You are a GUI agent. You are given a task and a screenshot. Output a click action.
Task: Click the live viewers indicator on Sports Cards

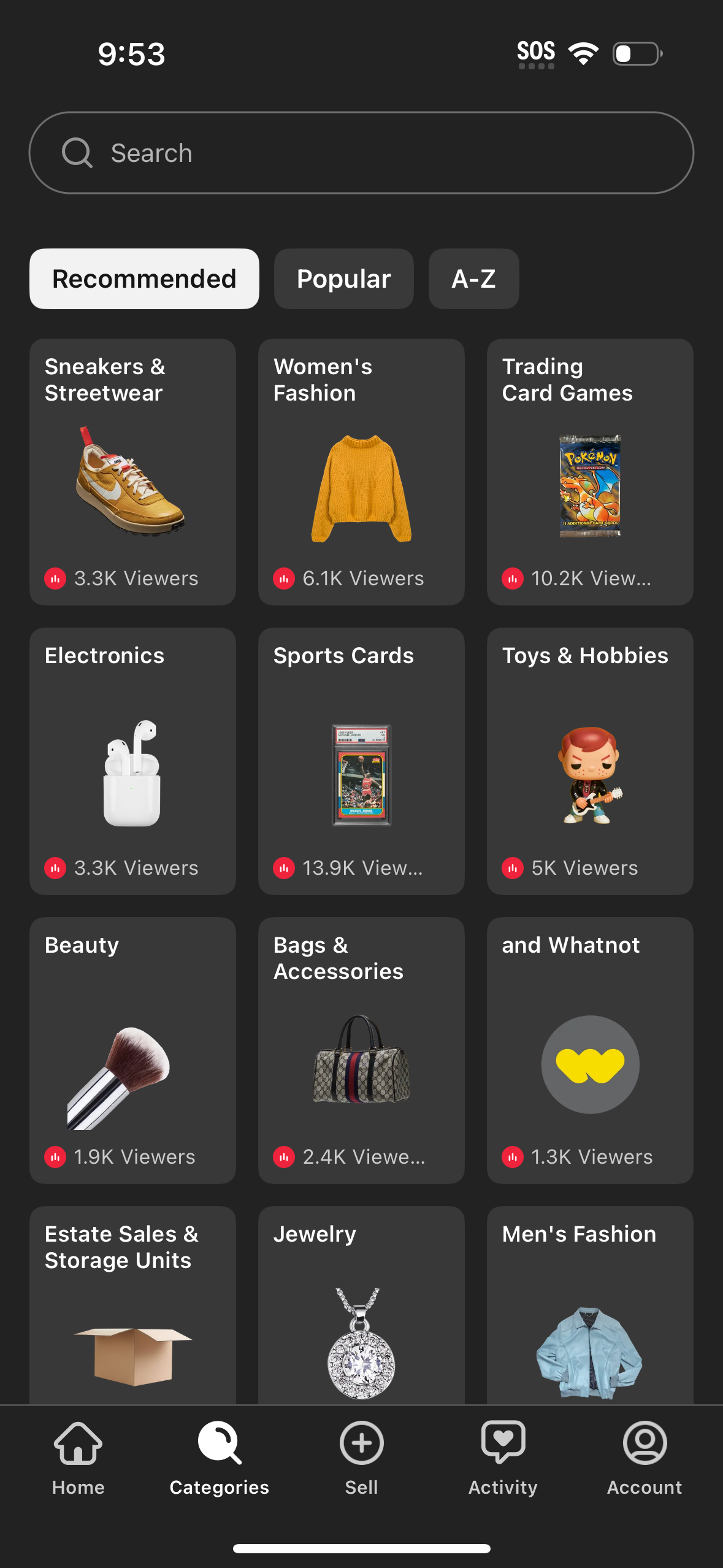pos(285,867)
